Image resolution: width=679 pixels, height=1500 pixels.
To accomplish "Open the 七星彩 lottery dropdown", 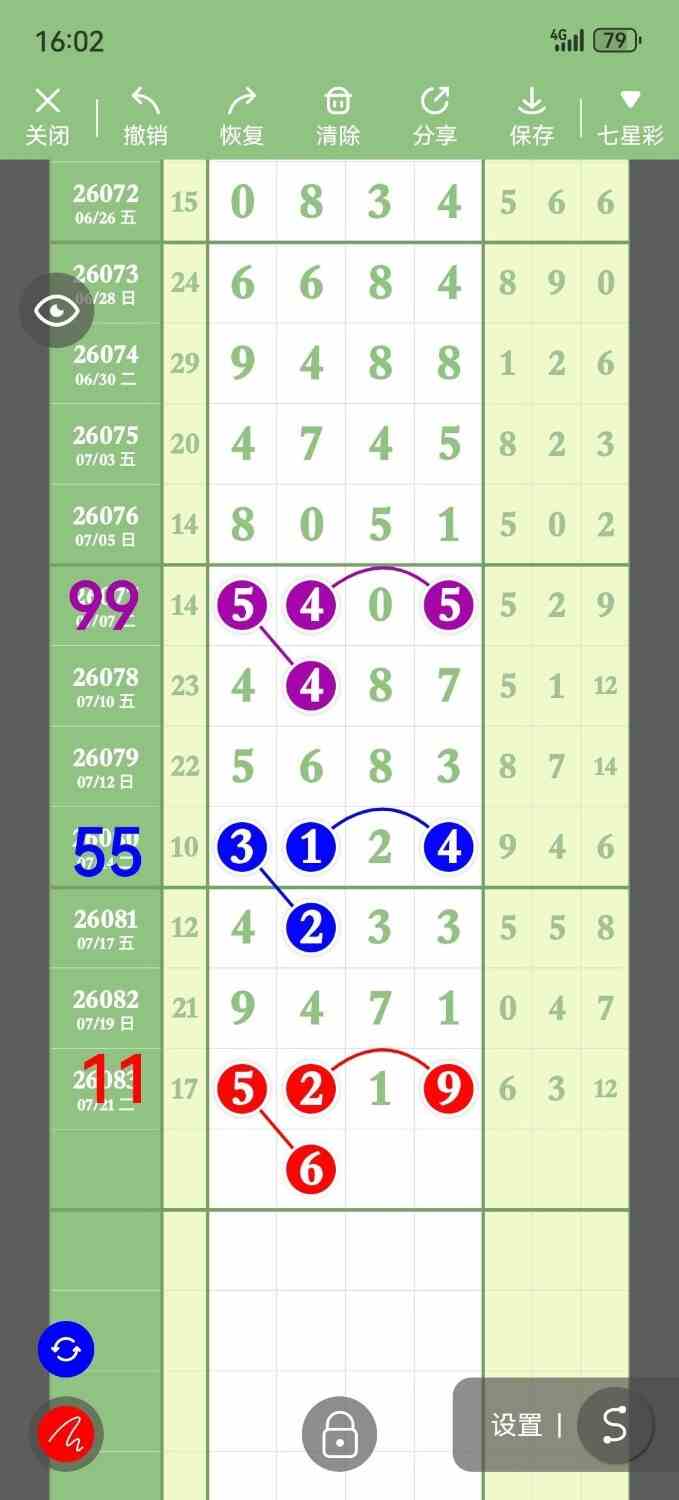I will click(630, 116).
